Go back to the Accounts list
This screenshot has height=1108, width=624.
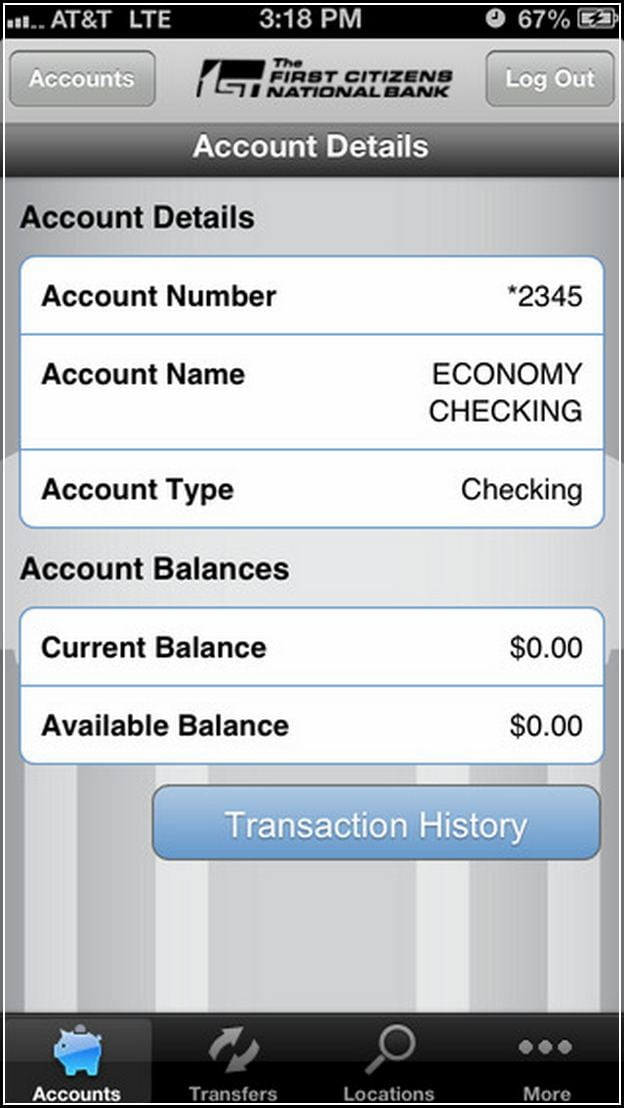82,78
